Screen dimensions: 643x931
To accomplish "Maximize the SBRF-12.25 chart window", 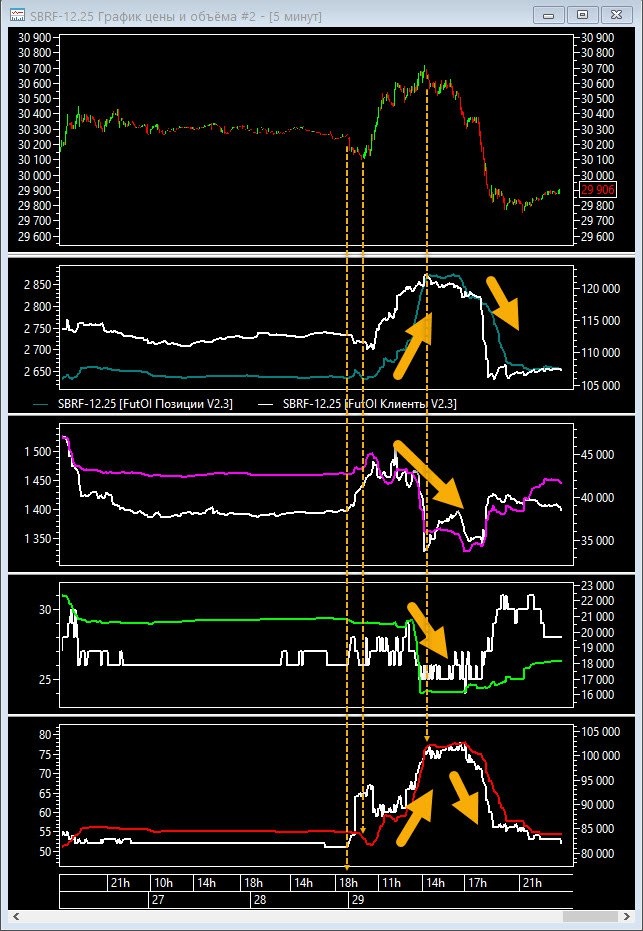I will click(x=584, y=14).
